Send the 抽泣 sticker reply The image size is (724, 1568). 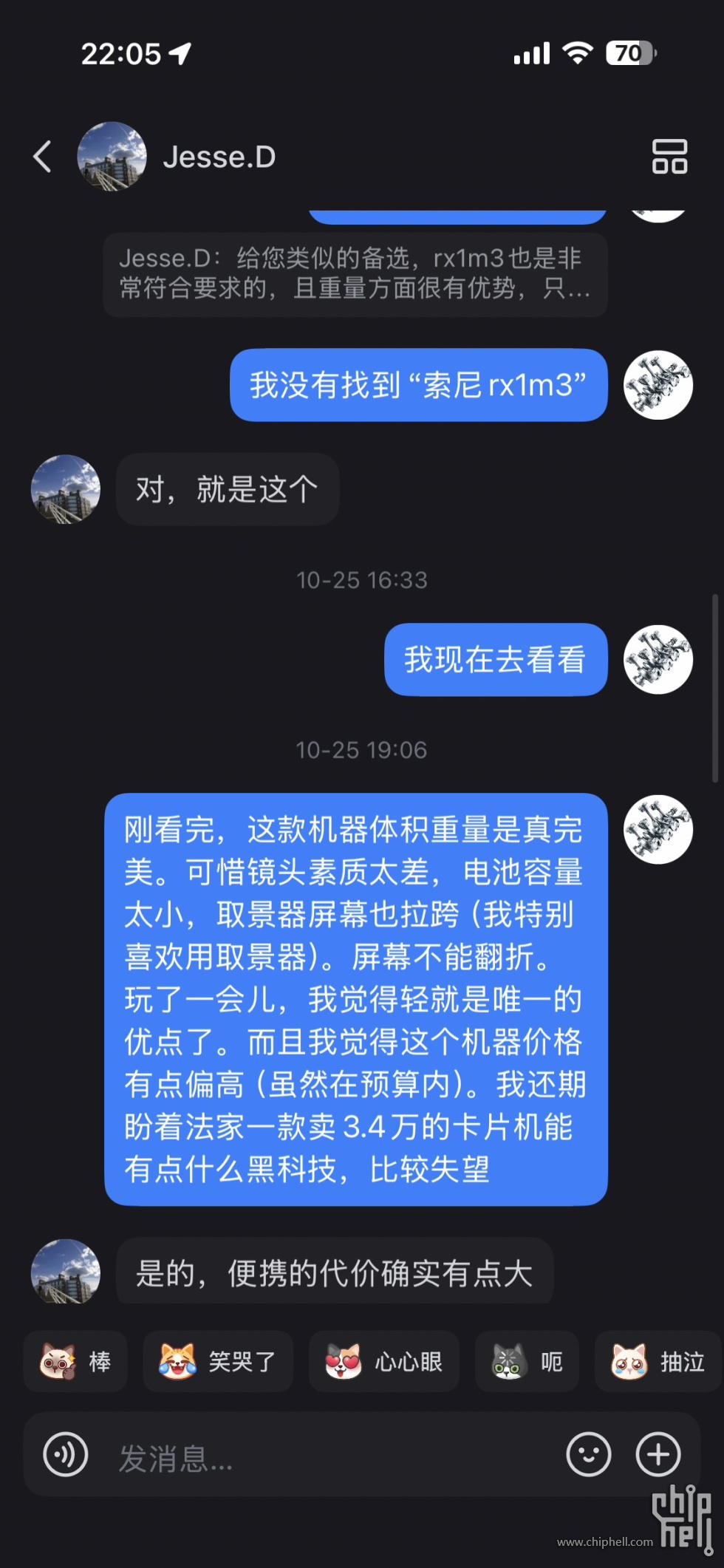(658, 1361)
